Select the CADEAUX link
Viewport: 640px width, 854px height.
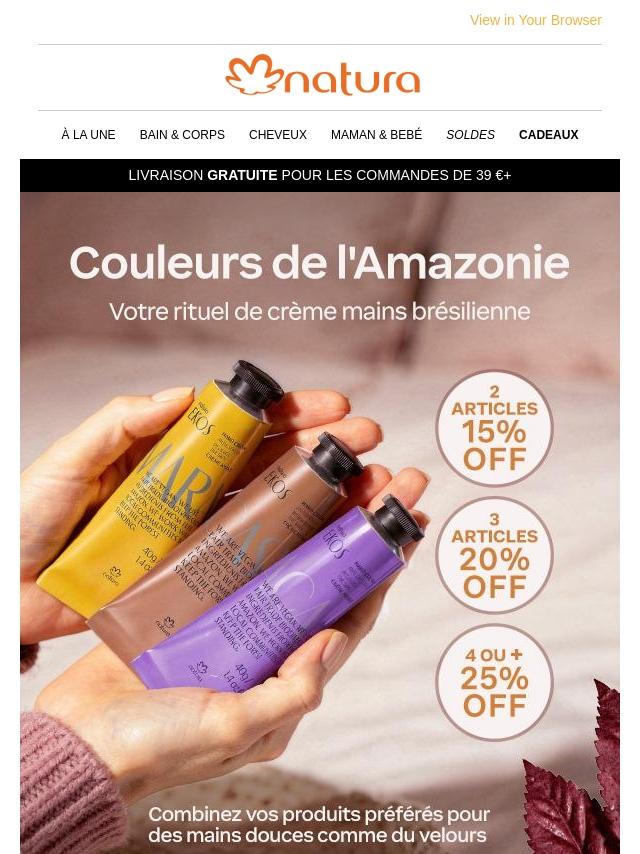pyautogui.click(x=548, y=135)
